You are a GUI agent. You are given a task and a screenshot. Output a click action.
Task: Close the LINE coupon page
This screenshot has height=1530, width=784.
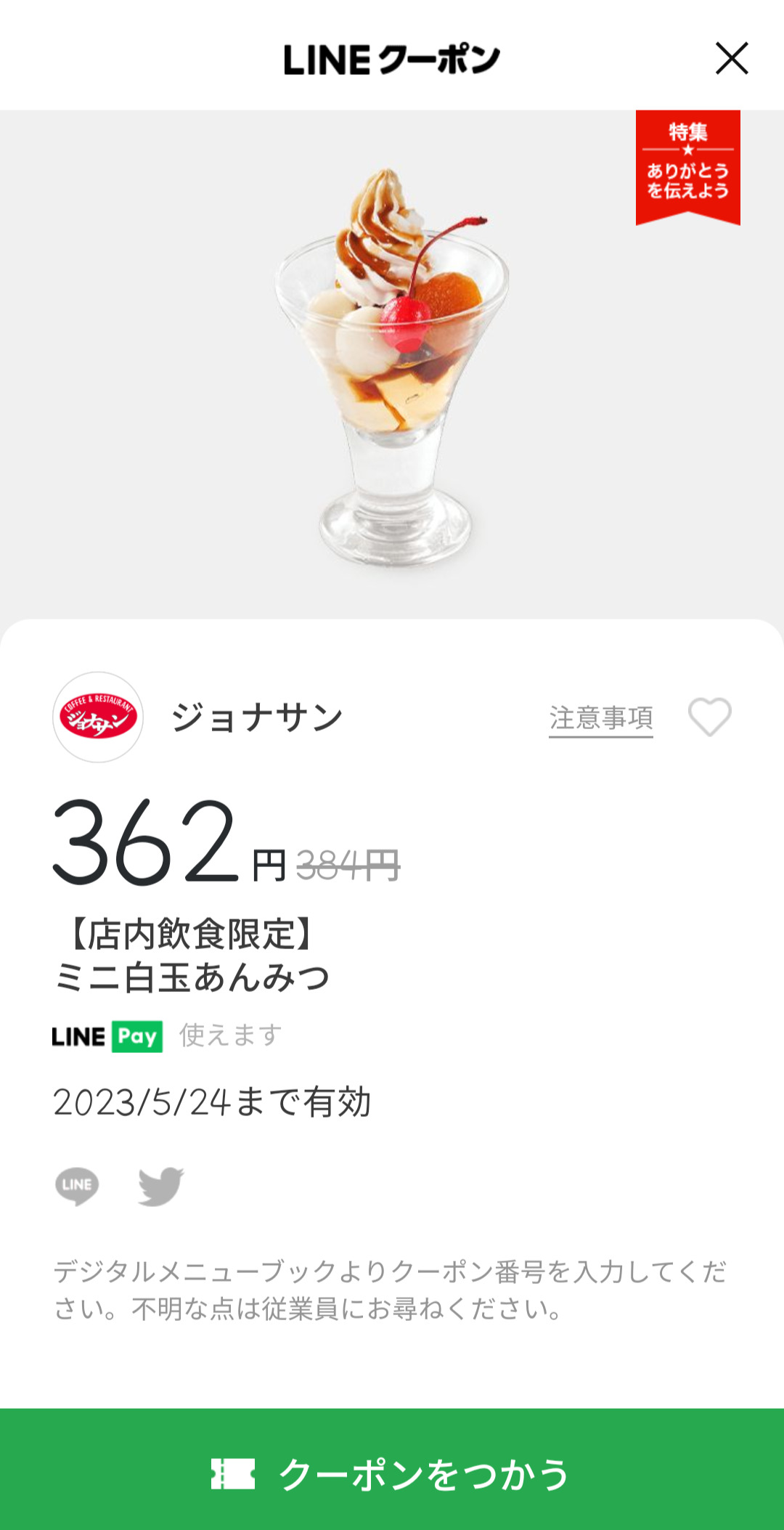click(x=731, y=58)
